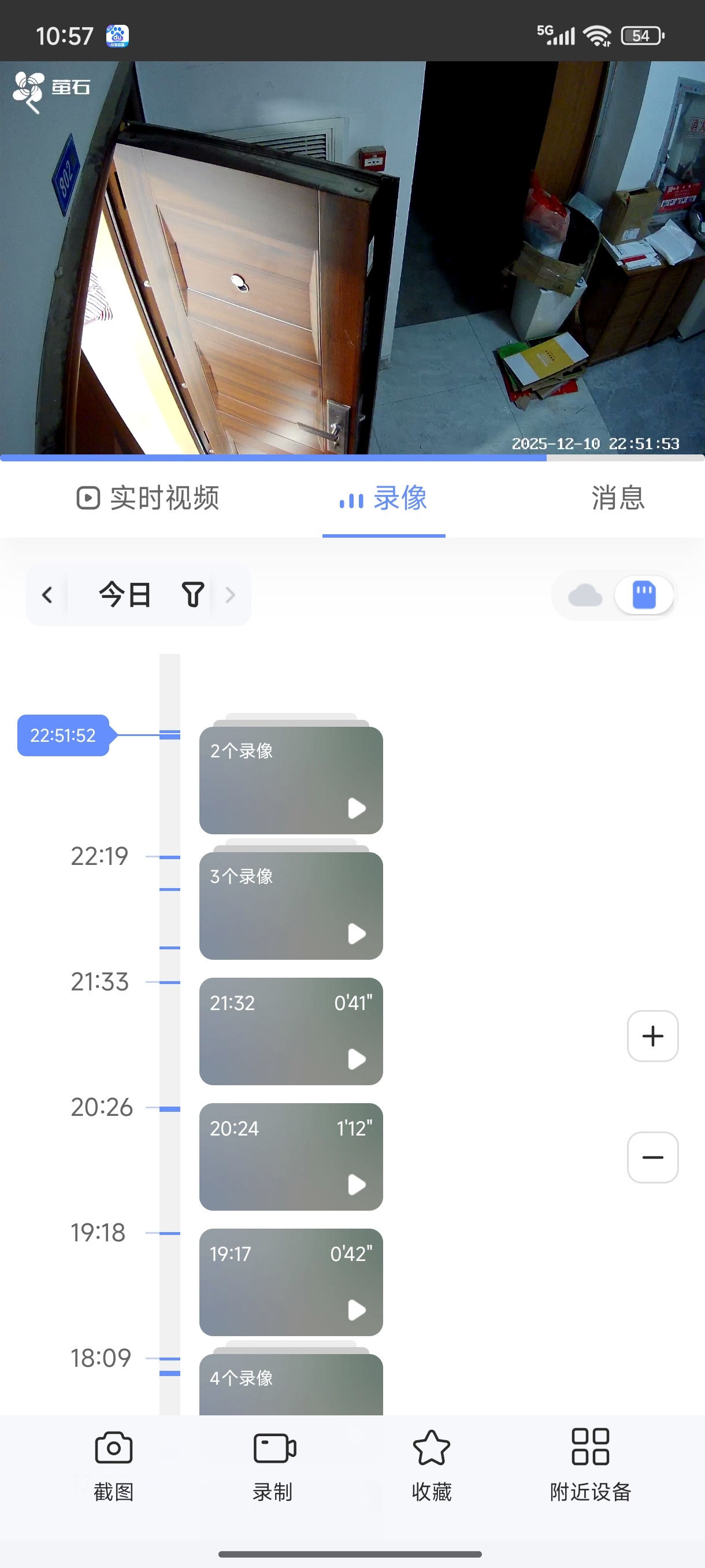Zoom in the timeline with plus button
705x1568 pixels.
coord(652,1036)
